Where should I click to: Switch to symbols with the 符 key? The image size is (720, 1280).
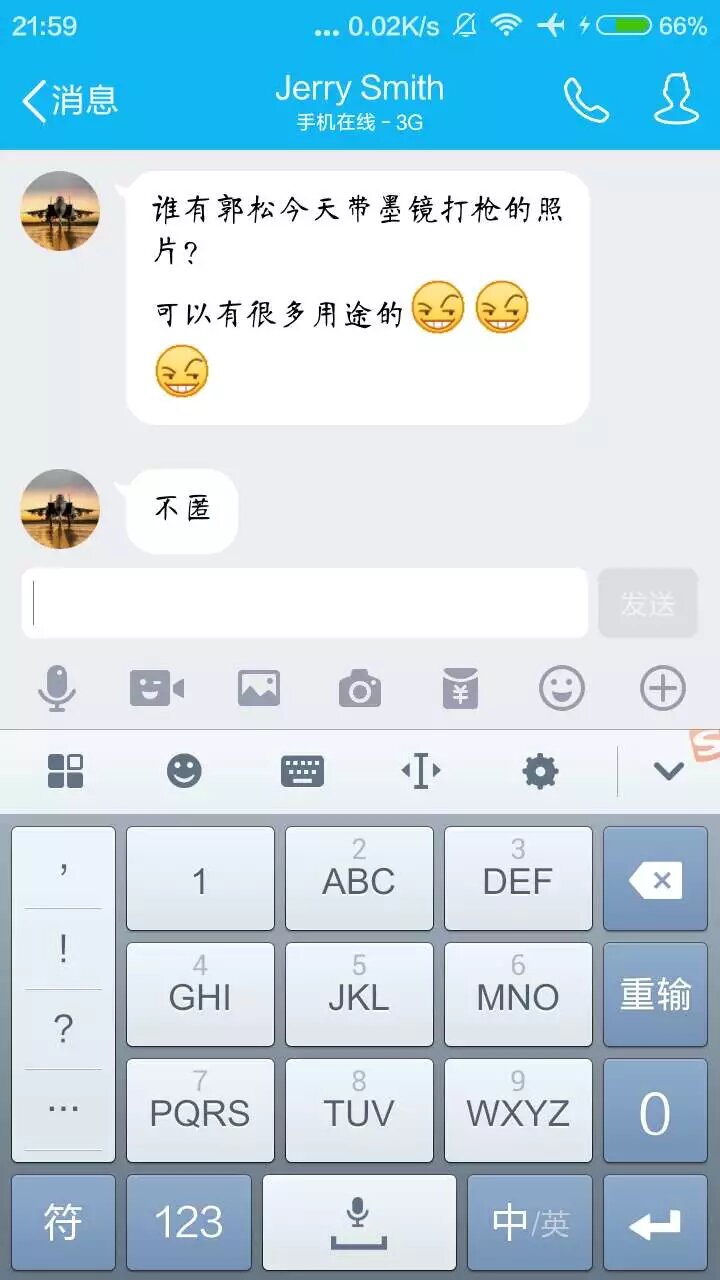point(63,1222)
